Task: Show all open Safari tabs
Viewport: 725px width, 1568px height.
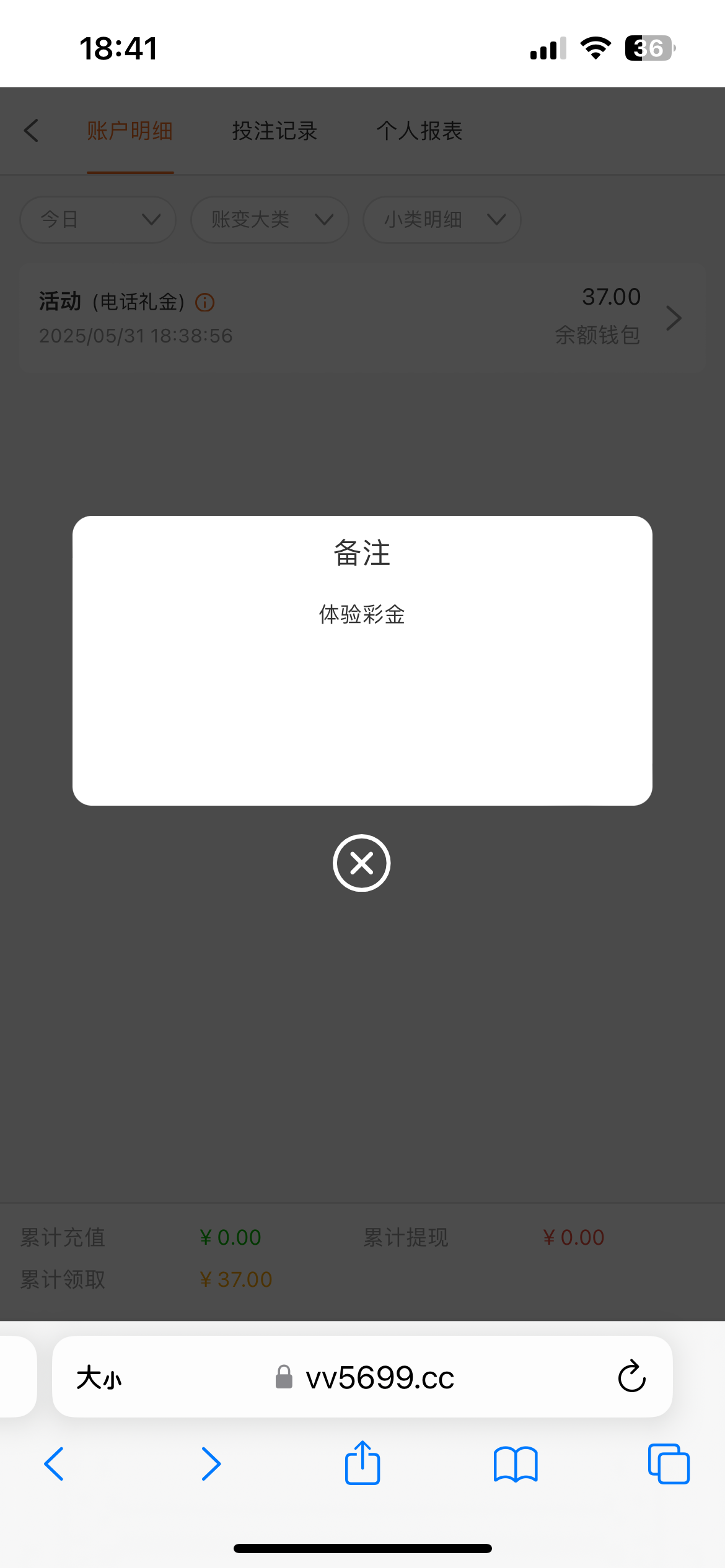Action: [x=669, y=1464]
